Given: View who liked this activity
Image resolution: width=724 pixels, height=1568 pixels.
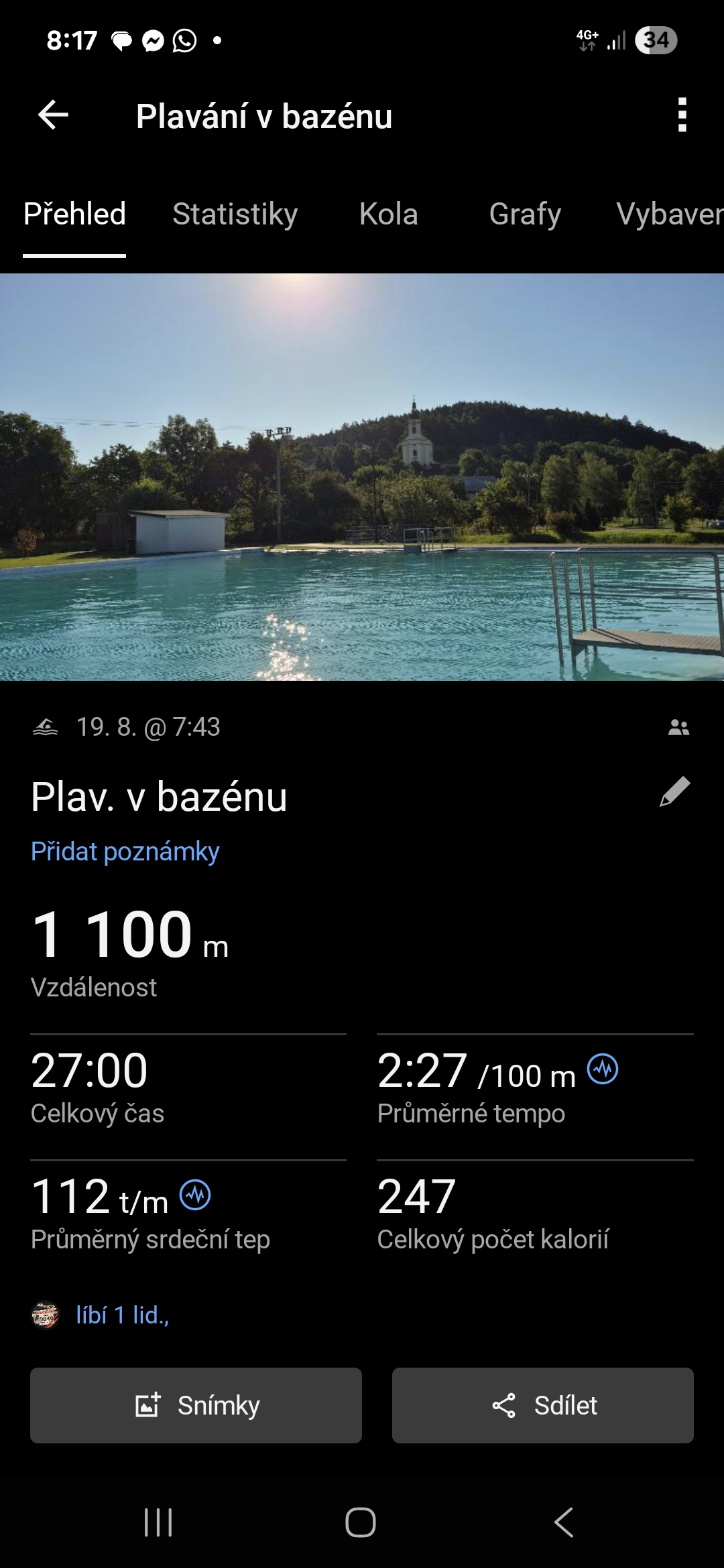Looking at the screenshot, I should [x=122, y=1315].
